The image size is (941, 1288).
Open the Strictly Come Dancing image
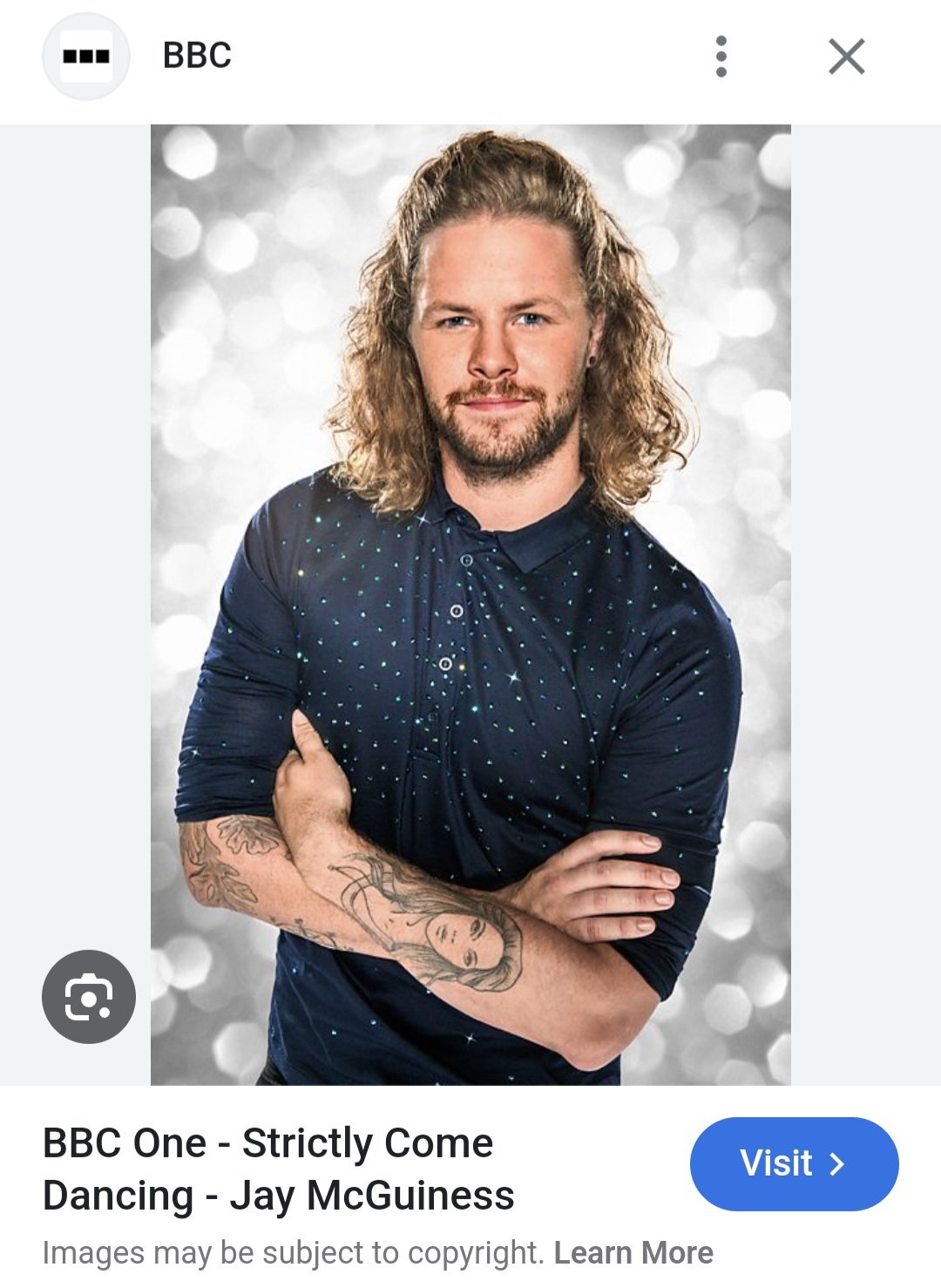(x=470, y=604)
